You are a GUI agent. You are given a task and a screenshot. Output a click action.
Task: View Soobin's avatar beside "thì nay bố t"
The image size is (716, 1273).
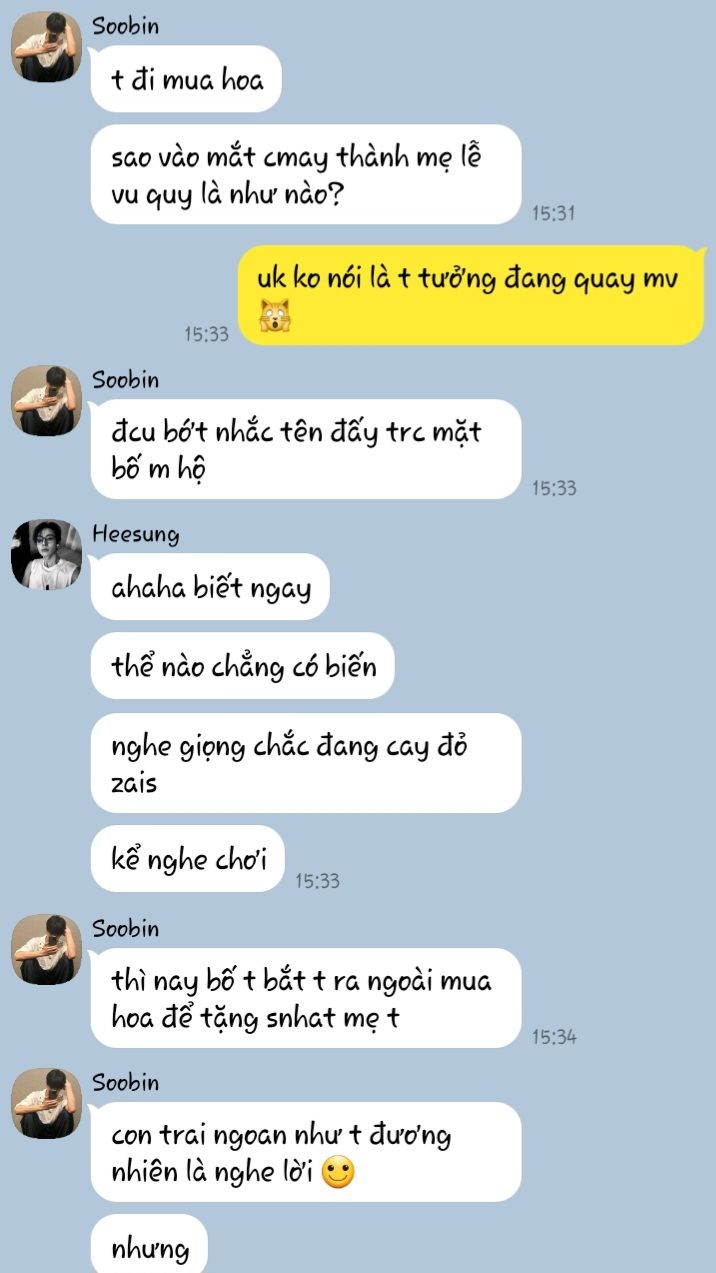click(46, 949)
